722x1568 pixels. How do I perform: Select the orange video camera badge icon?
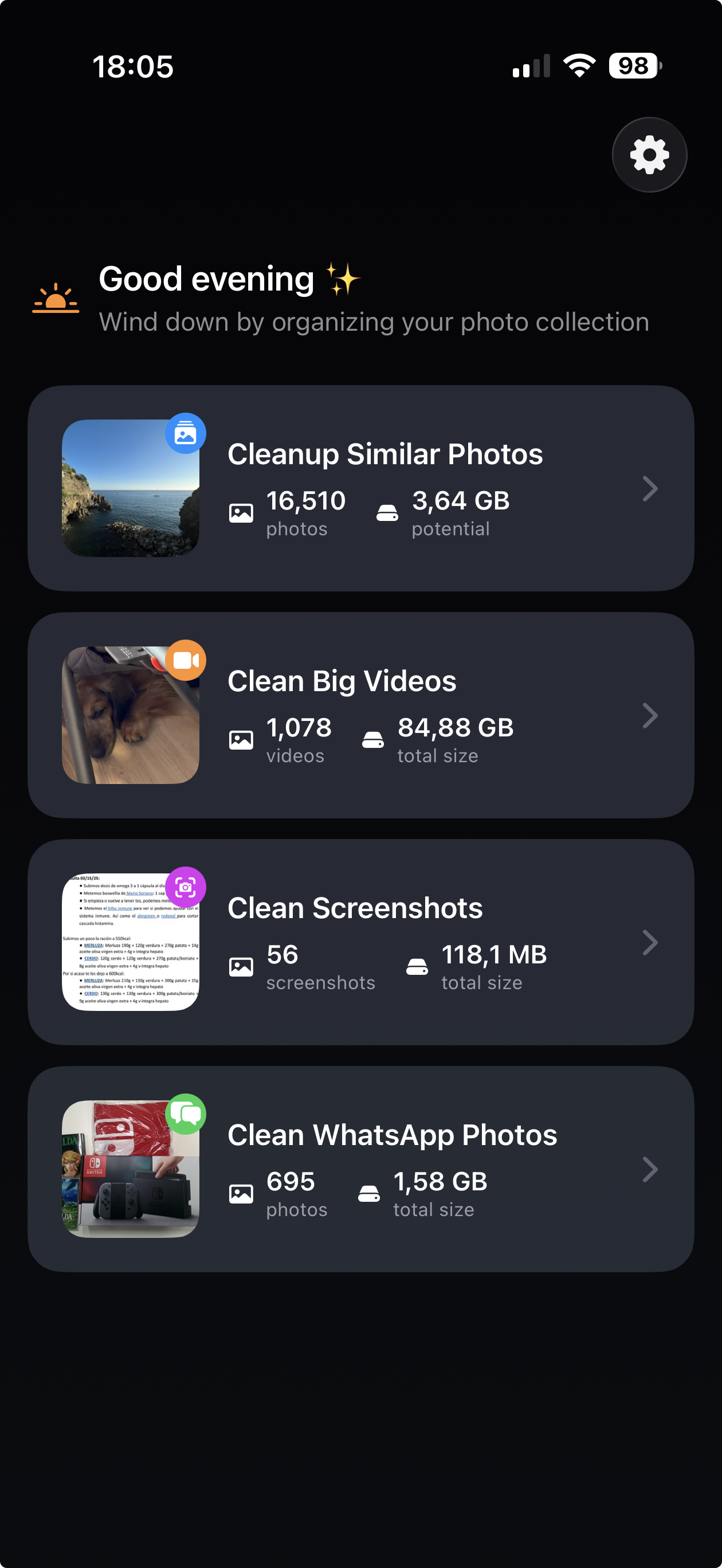tap(186, 660)
